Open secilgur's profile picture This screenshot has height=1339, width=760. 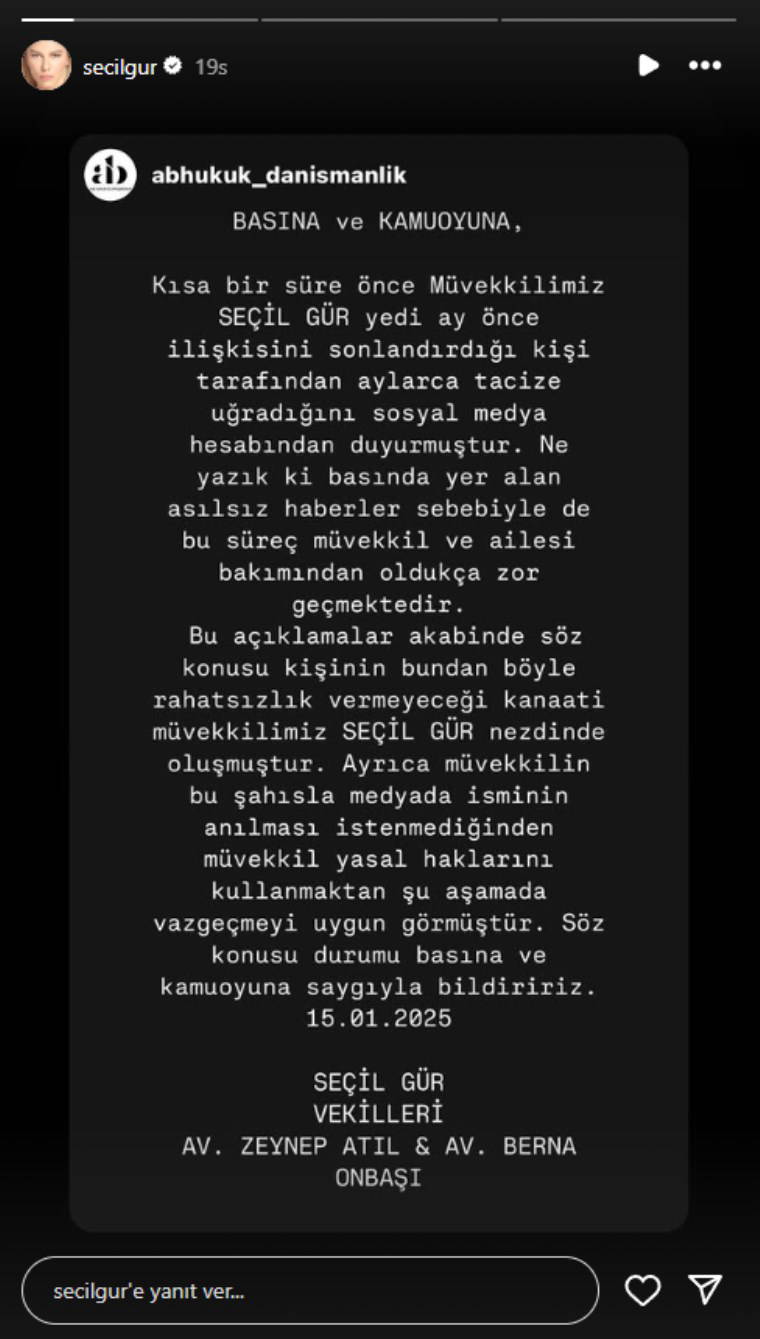coord(46,66)
